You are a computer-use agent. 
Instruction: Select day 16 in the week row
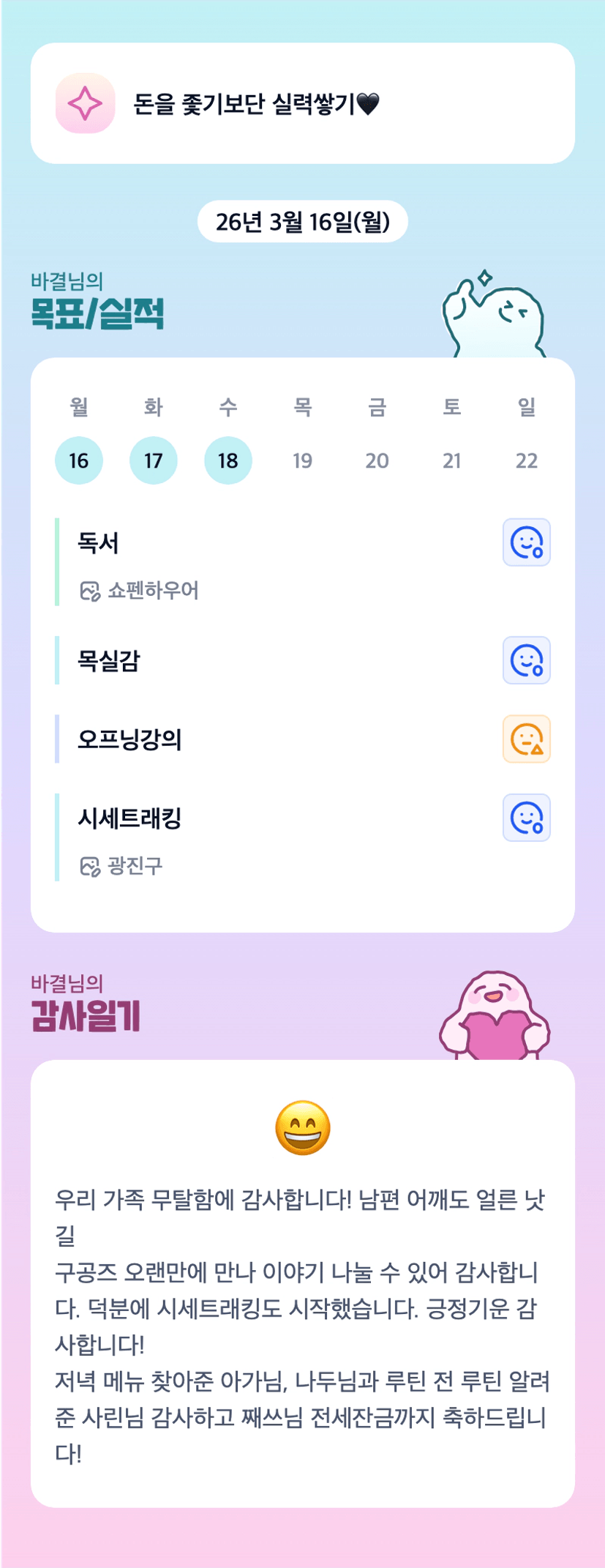pyautogui.click(x=79, y=460)
